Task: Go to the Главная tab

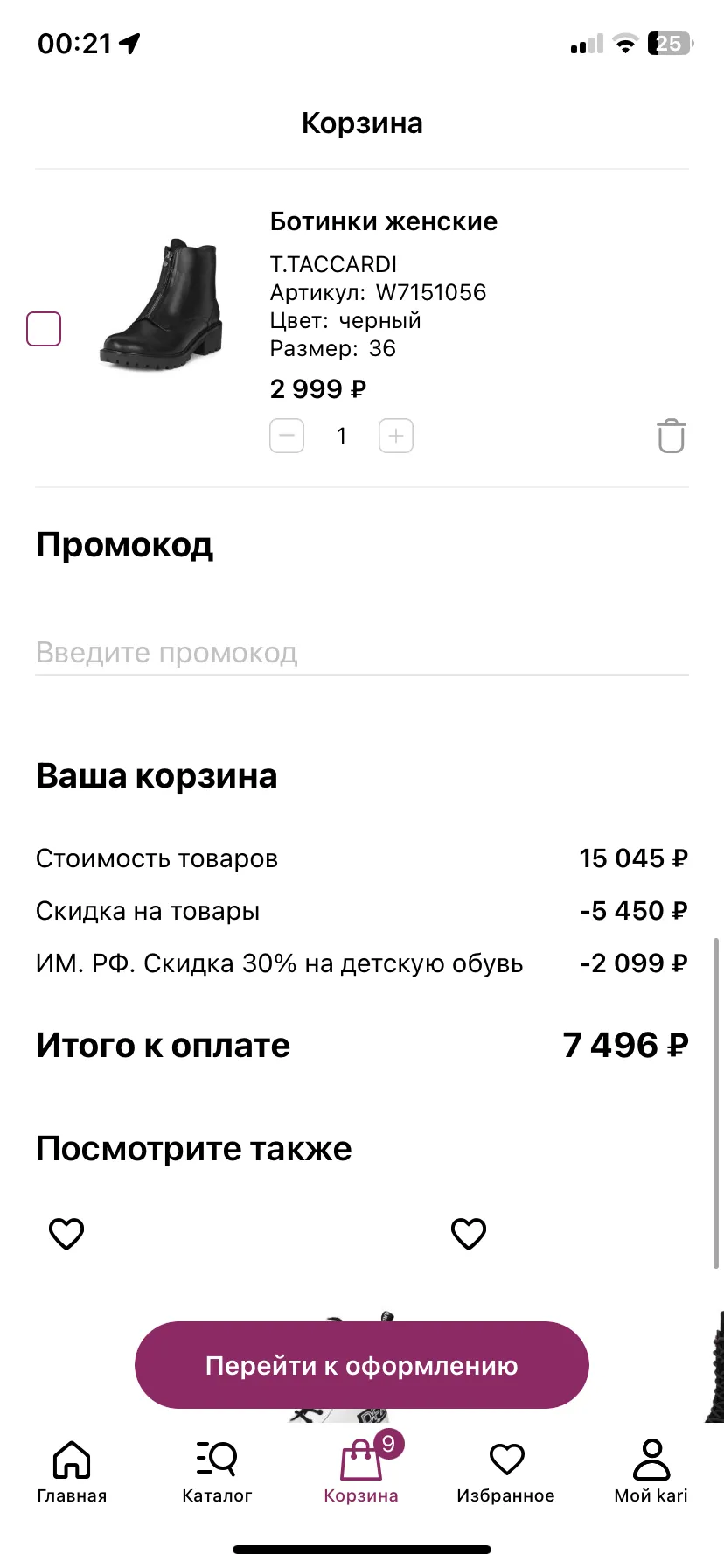Action: point(72,1472)
